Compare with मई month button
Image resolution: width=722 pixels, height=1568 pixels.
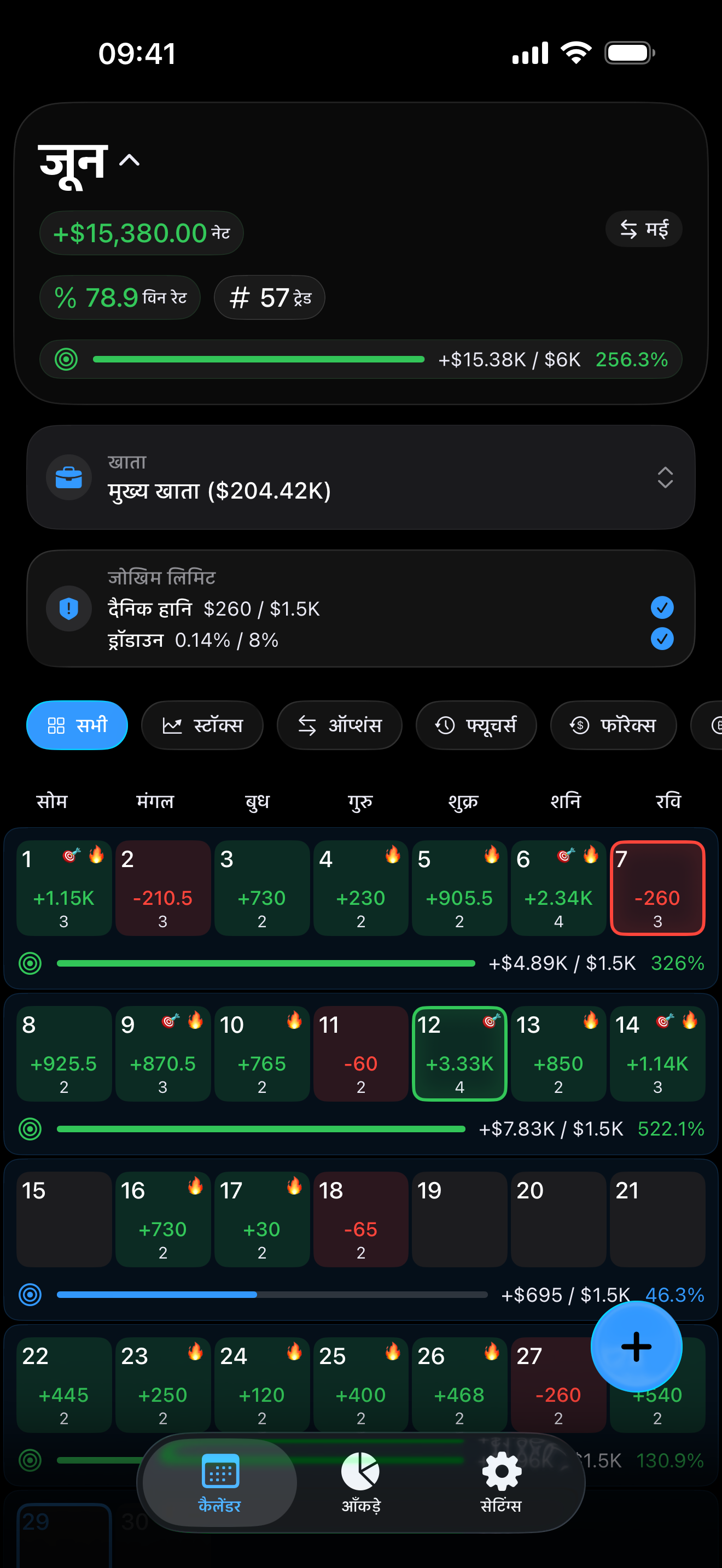[x=643, y=229]
